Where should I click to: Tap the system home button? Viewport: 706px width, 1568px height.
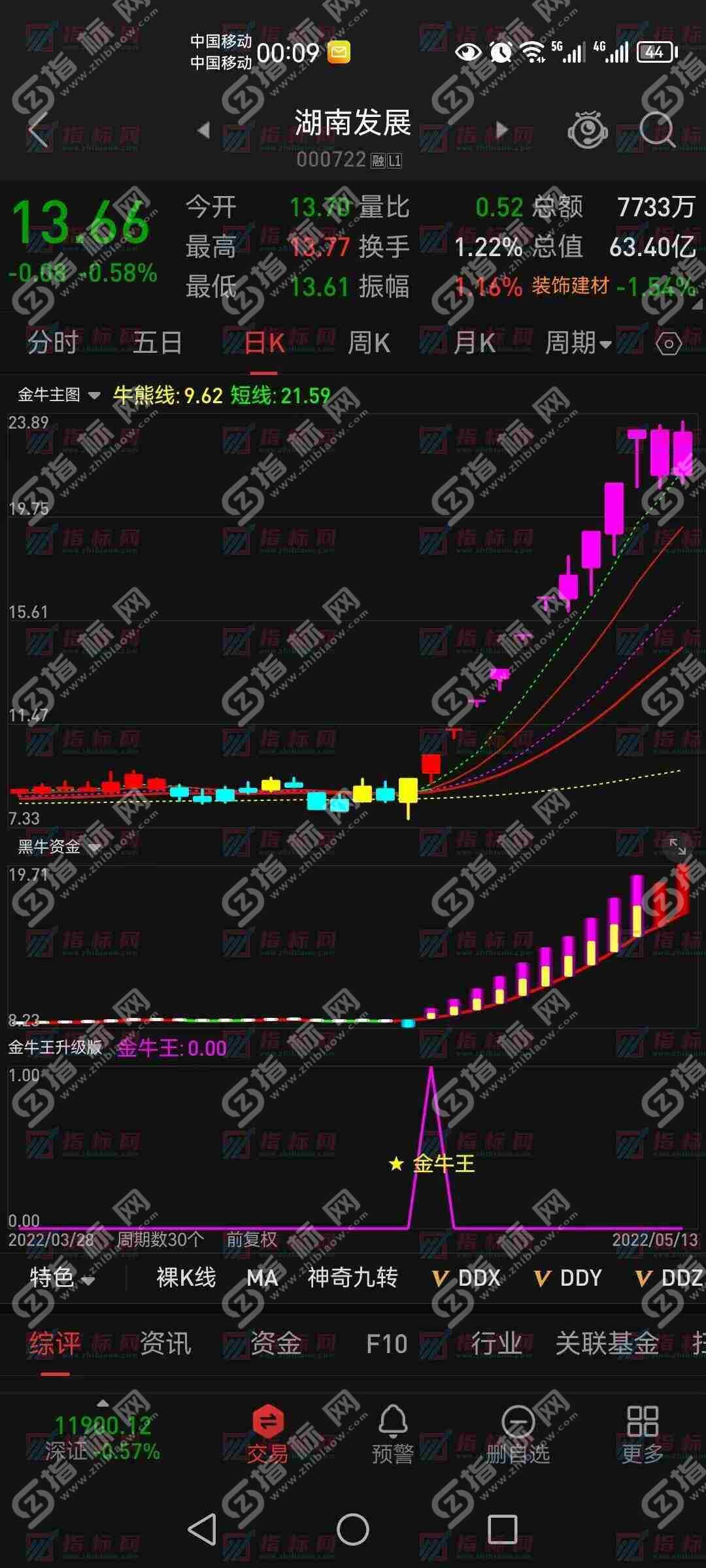(353, 1529)
